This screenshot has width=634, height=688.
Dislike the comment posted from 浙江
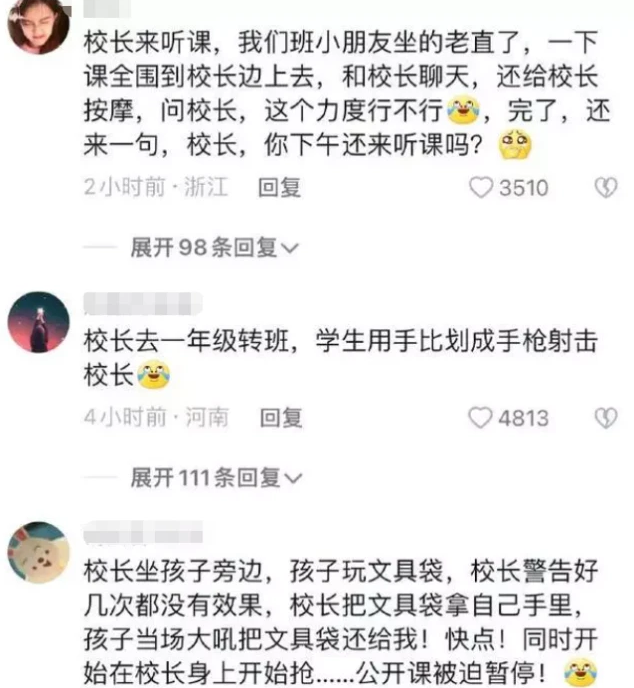pyautogui.click(x=606, y=187)
